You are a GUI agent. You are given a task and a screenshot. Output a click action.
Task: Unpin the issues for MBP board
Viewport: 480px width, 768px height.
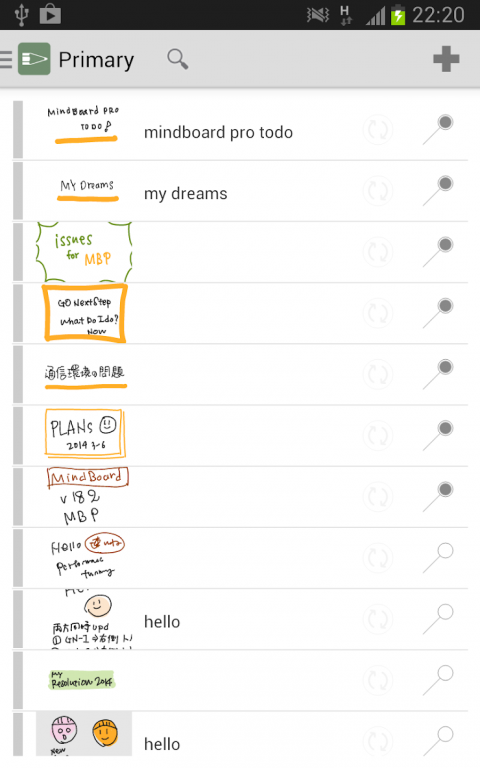click(438, 252)
